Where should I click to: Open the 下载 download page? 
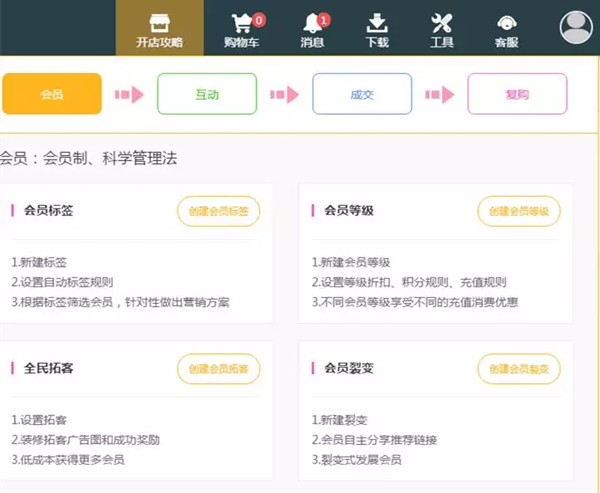[377, 28]
